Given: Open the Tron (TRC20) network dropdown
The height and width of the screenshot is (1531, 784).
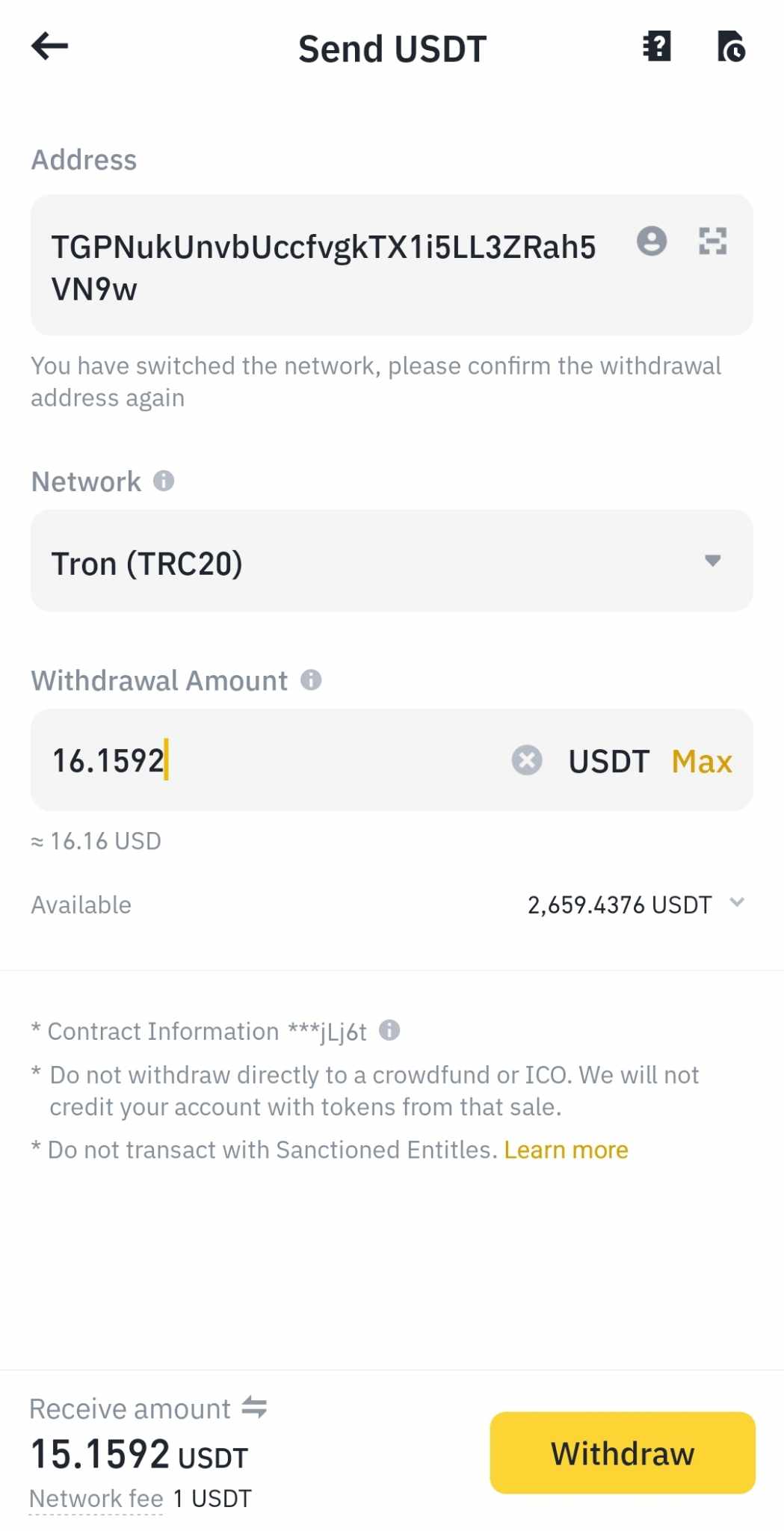Looking at the screenshot, I should [x=392, y=561].
